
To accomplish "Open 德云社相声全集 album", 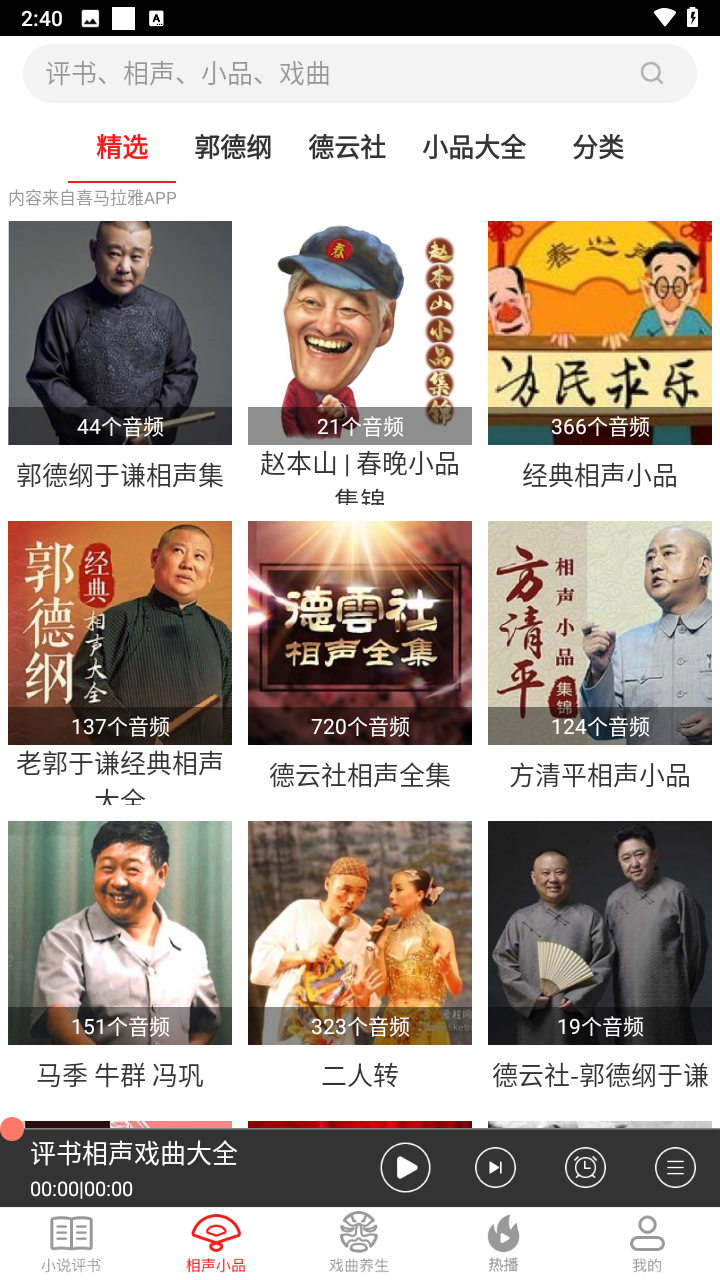I will (x=359, y=632).
